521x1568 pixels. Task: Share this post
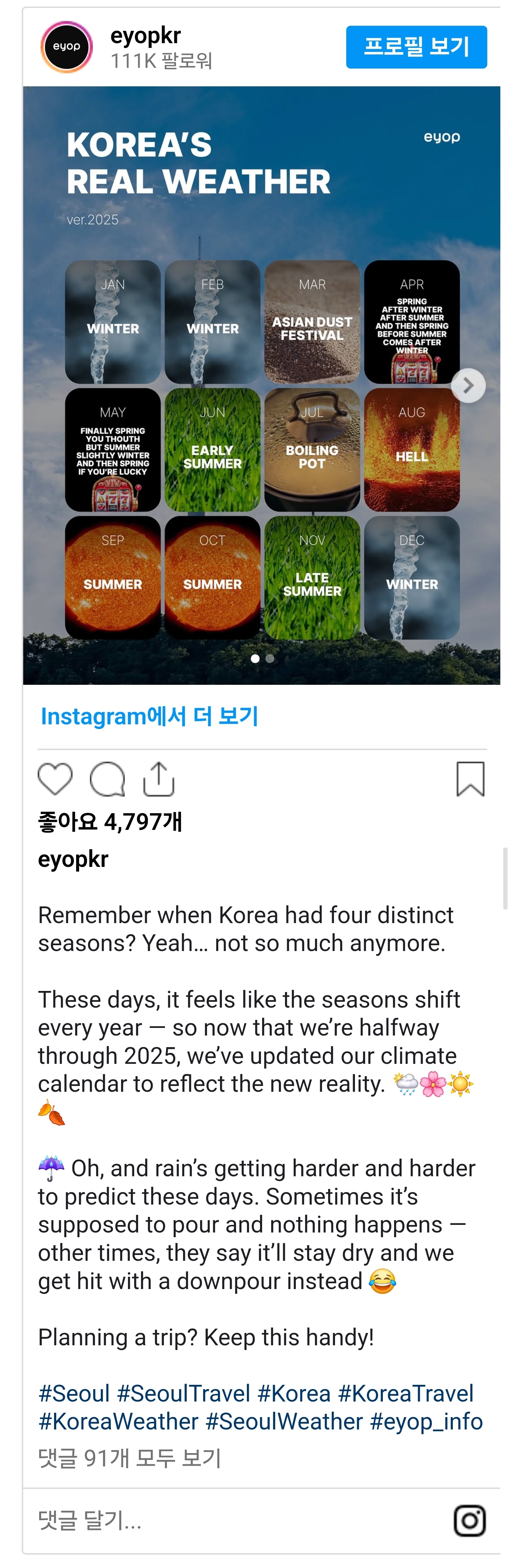(159, 778)
